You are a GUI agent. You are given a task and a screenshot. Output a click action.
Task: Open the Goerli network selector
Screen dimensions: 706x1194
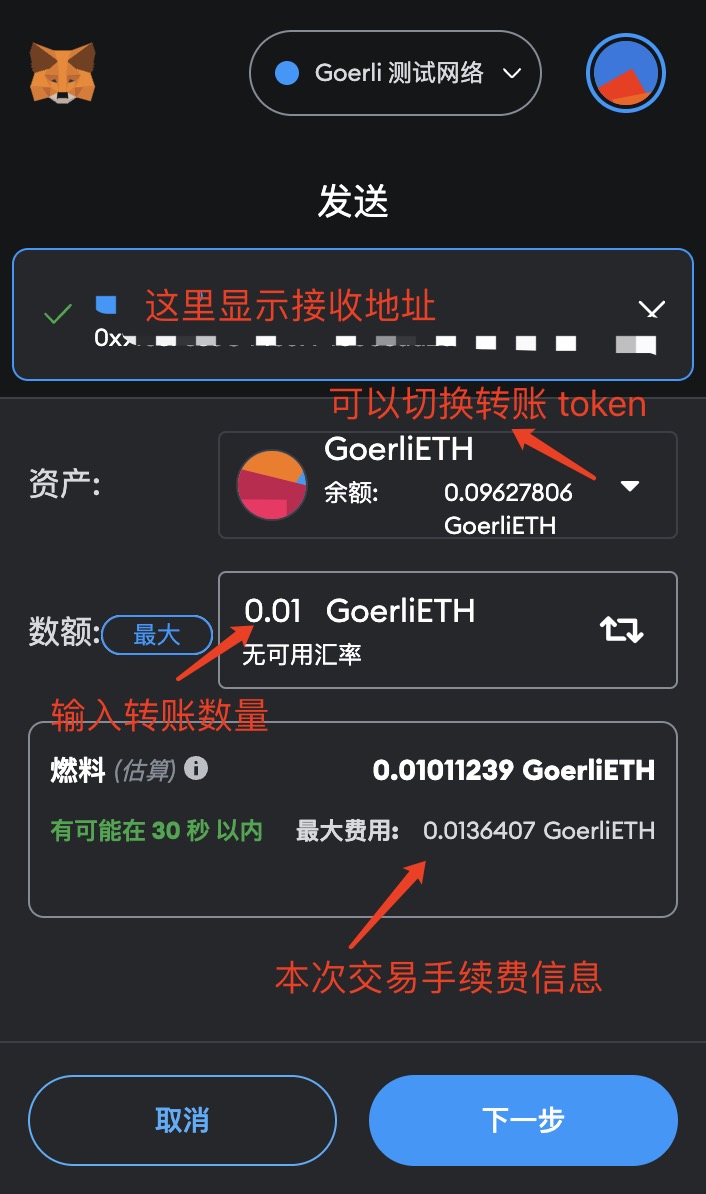pyautogui.click(x=394, y=73)
